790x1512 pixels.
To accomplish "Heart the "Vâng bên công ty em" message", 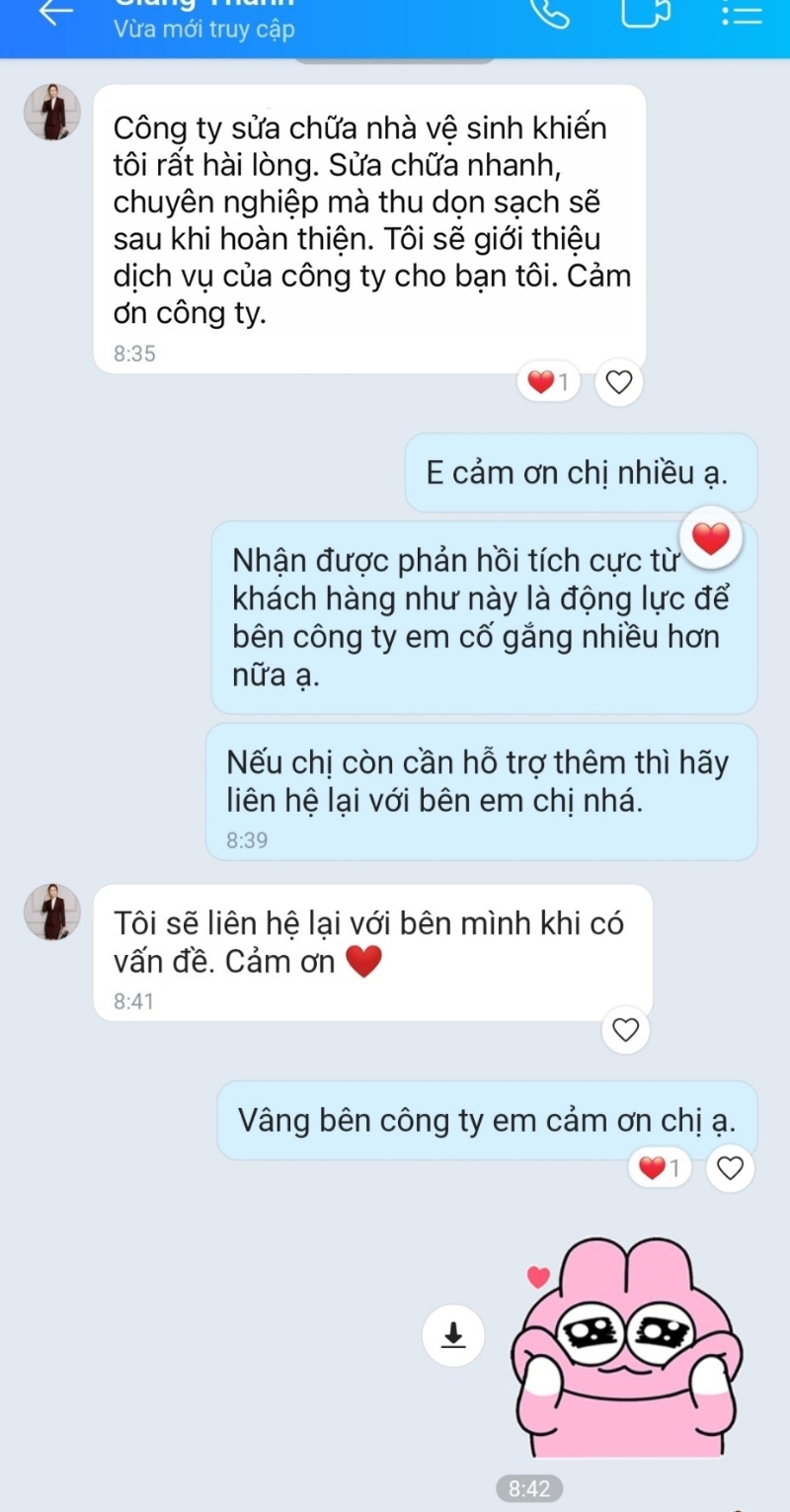I will [x=729, y=1168].
